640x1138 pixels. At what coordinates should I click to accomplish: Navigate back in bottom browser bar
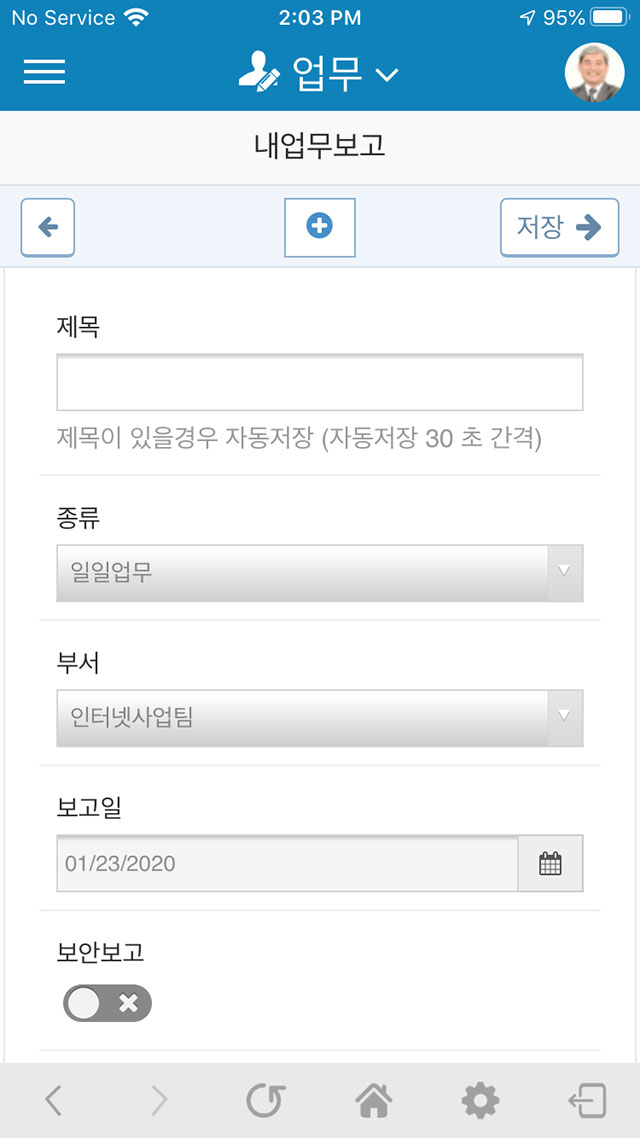(x=53, y=1101)
